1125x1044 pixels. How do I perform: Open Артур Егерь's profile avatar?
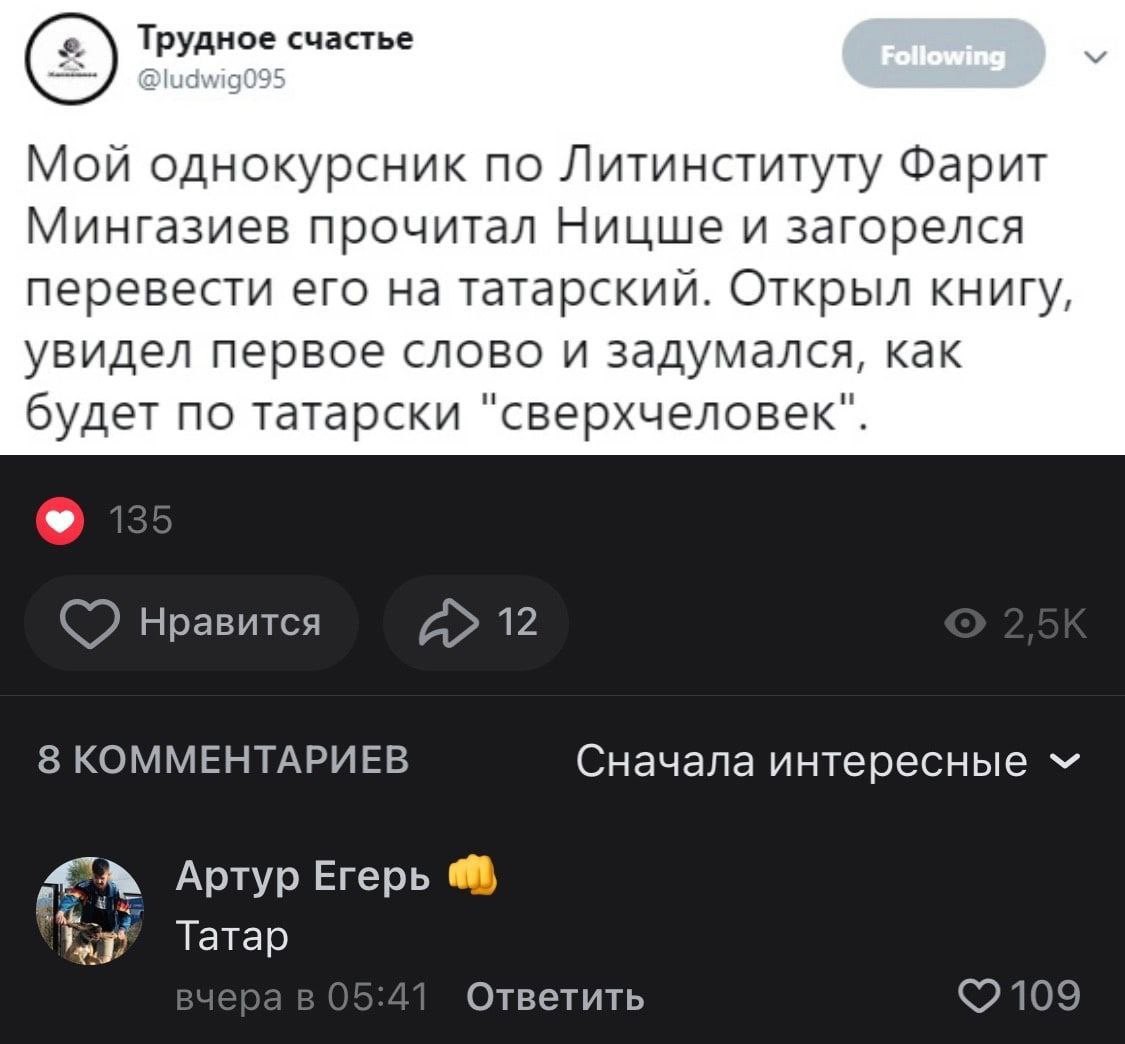(90, 911)
